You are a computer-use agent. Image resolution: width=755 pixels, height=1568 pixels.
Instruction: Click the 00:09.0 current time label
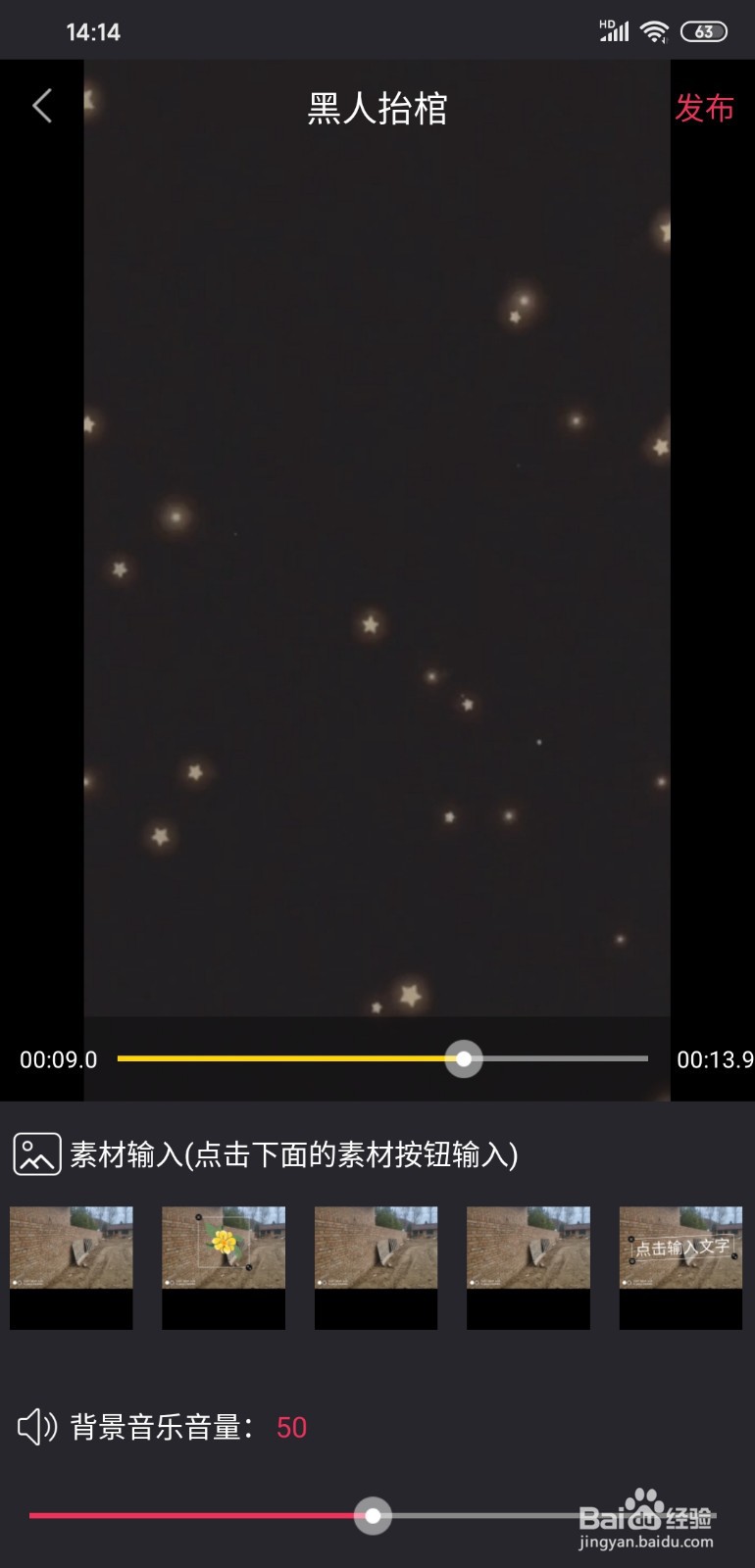[57, 1059]
